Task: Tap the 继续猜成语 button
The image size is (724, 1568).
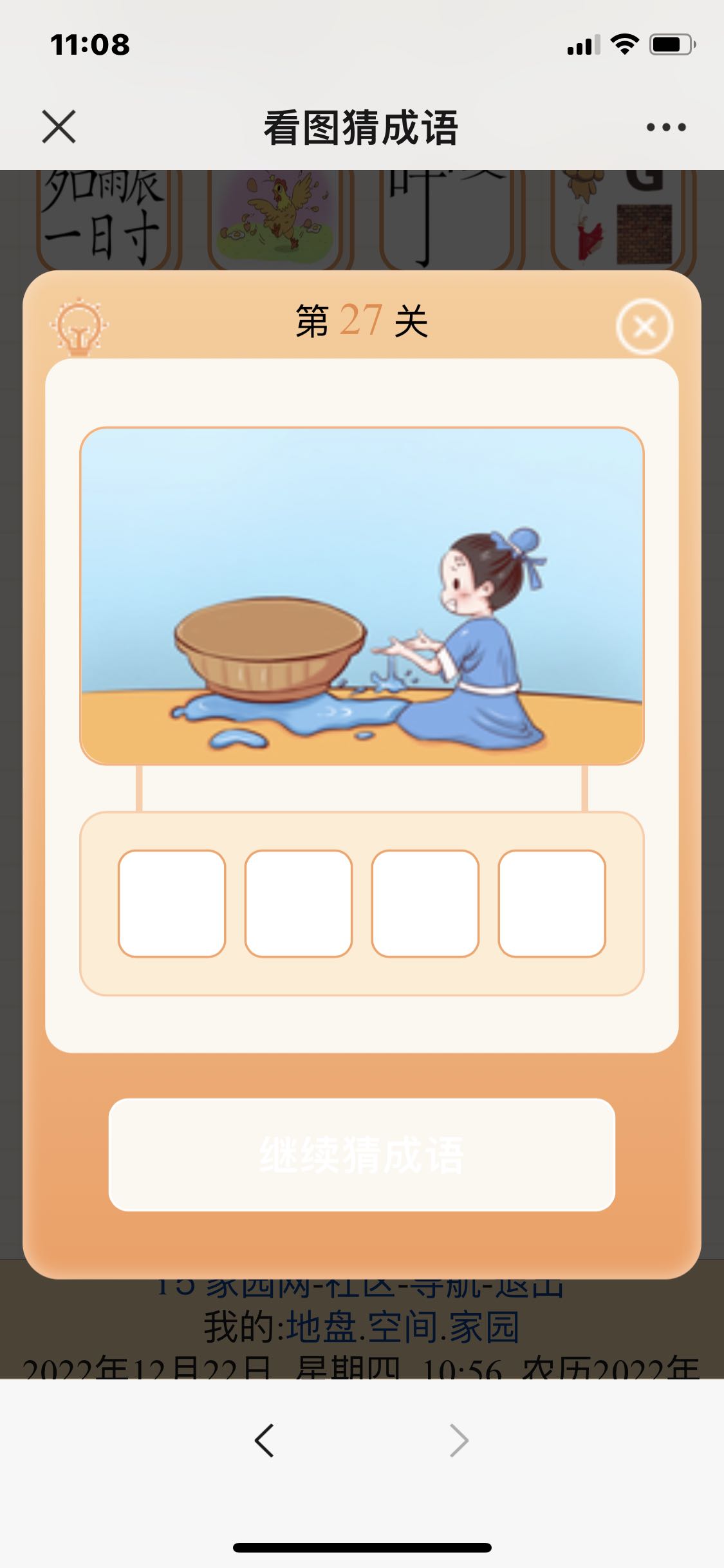Action: pos(362,1154)
